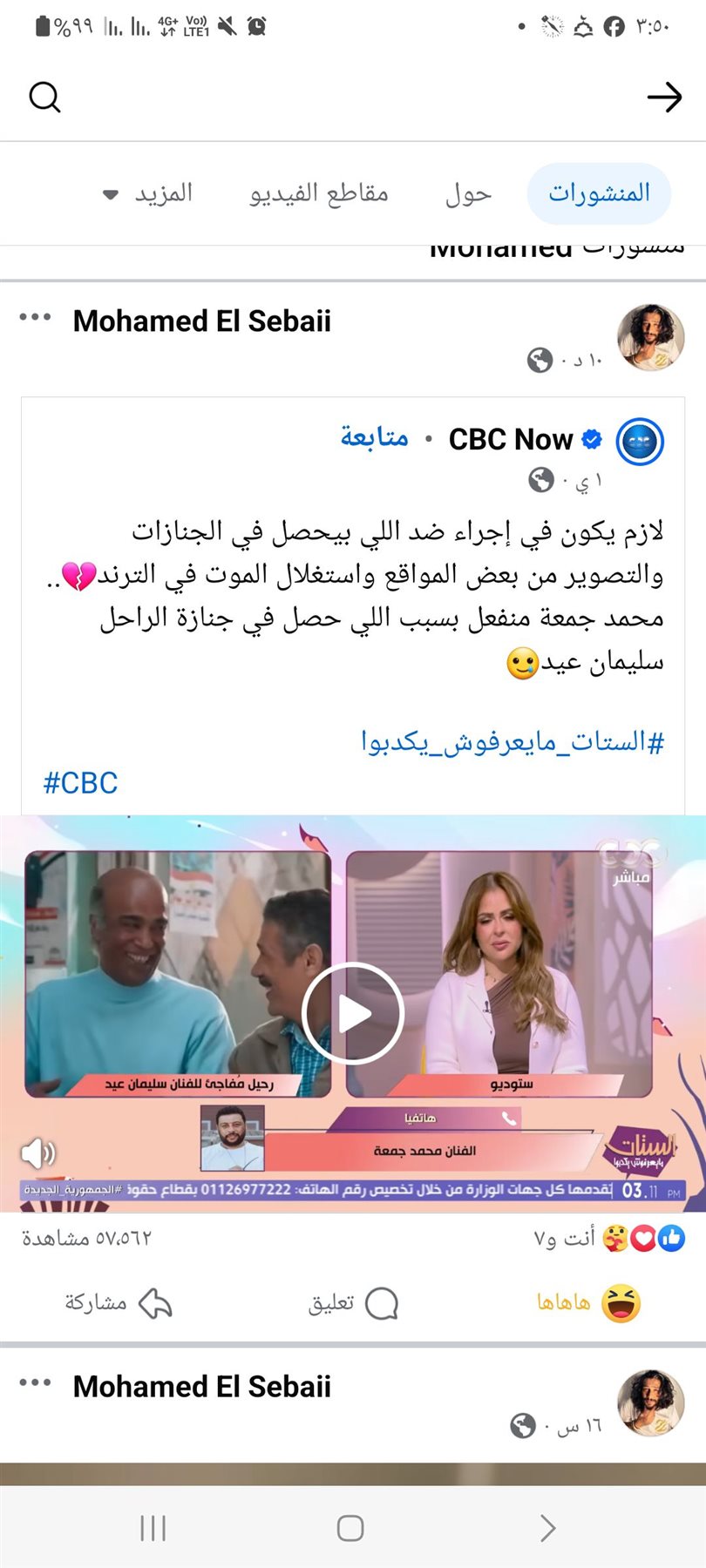Go back using the top arrow
Viewport: 706px width, 1568px height.
[x=664, y=97]
